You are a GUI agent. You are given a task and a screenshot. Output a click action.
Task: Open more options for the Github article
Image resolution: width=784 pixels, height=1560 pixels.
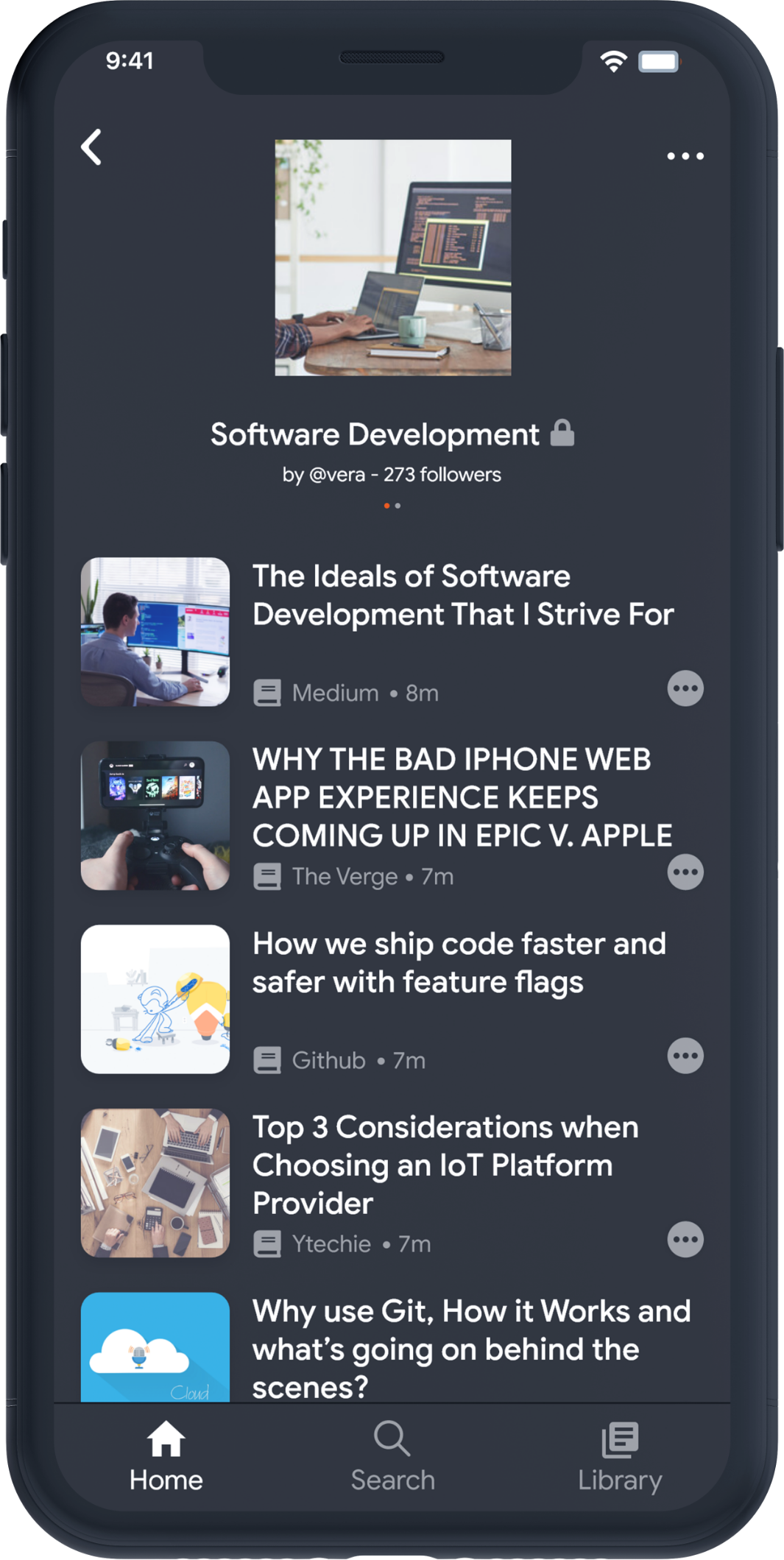pos(685,1056)
